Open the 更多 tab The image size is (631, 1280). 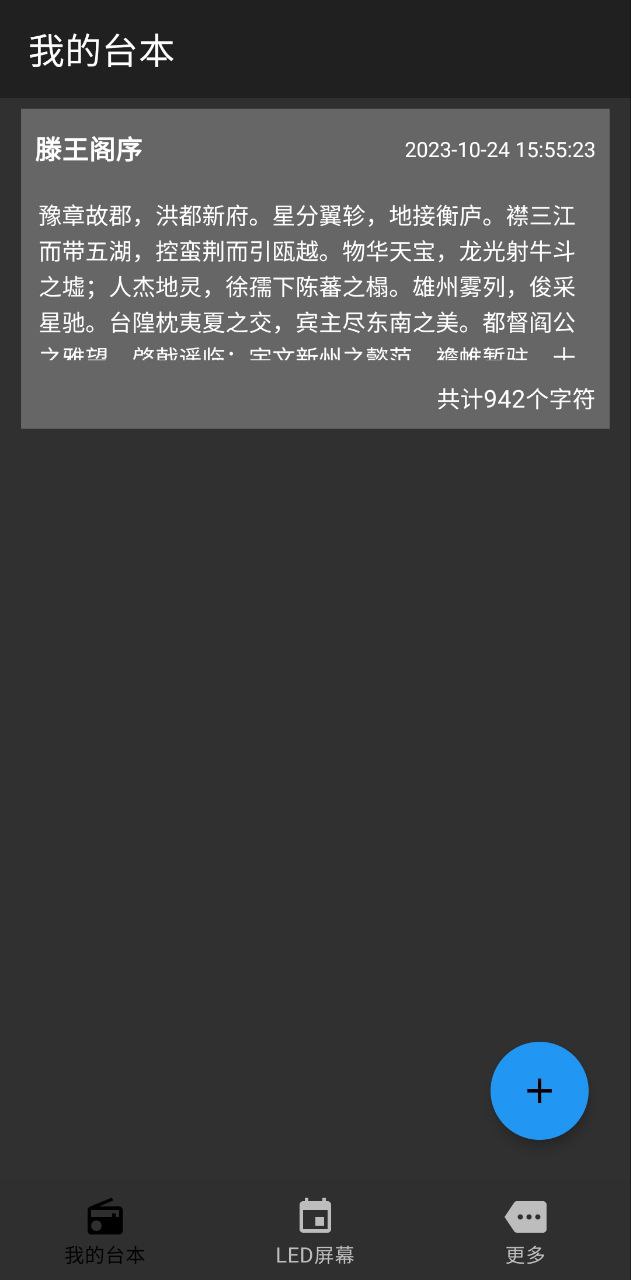(525, 1231)
